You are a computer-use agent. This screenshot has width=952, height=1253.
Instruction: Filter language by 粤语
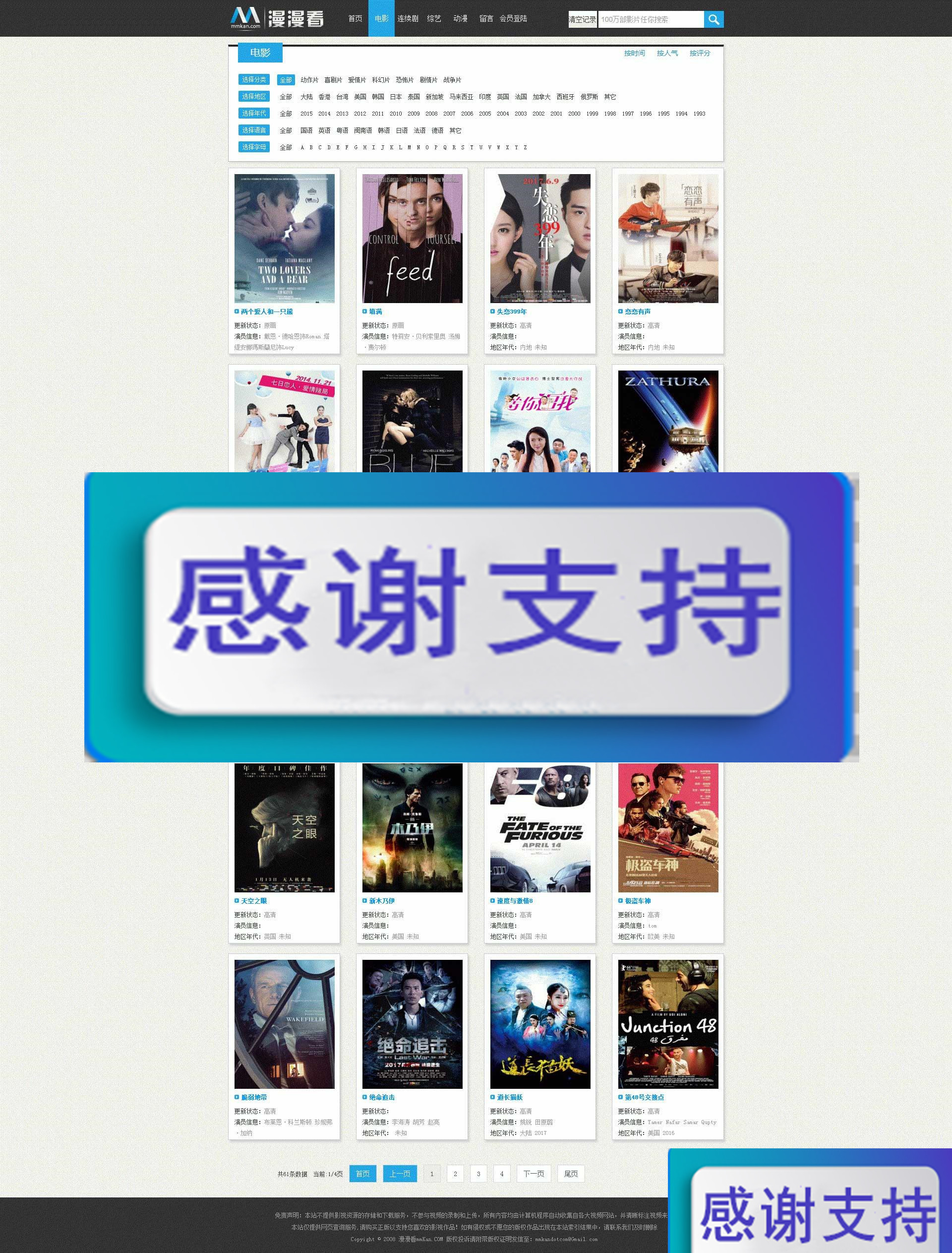342,130
